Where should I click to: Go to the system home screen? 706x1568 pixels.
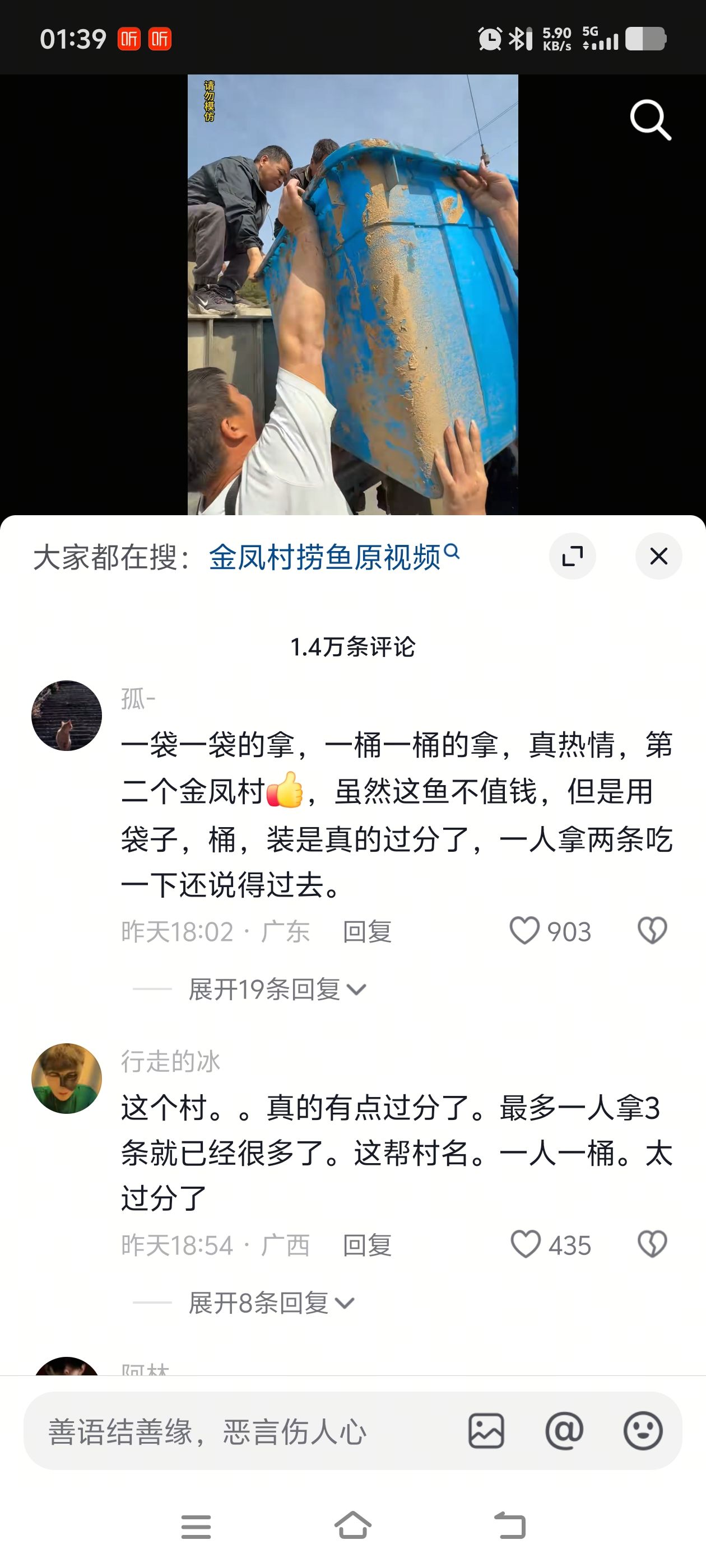[352, 1527]
